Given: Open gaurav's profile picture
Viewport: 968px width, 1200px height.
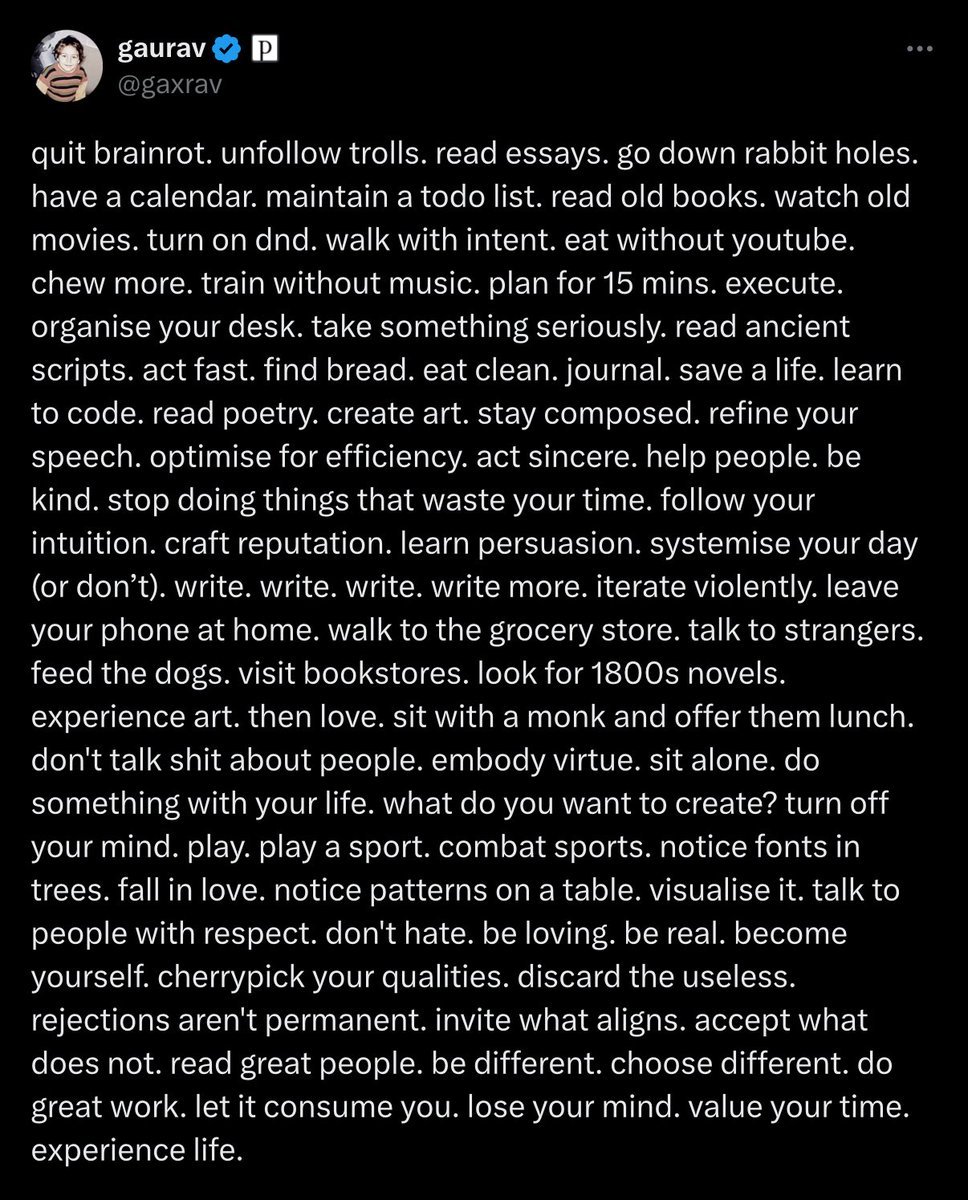Looking at the screenshot, I should pos(68,66).
